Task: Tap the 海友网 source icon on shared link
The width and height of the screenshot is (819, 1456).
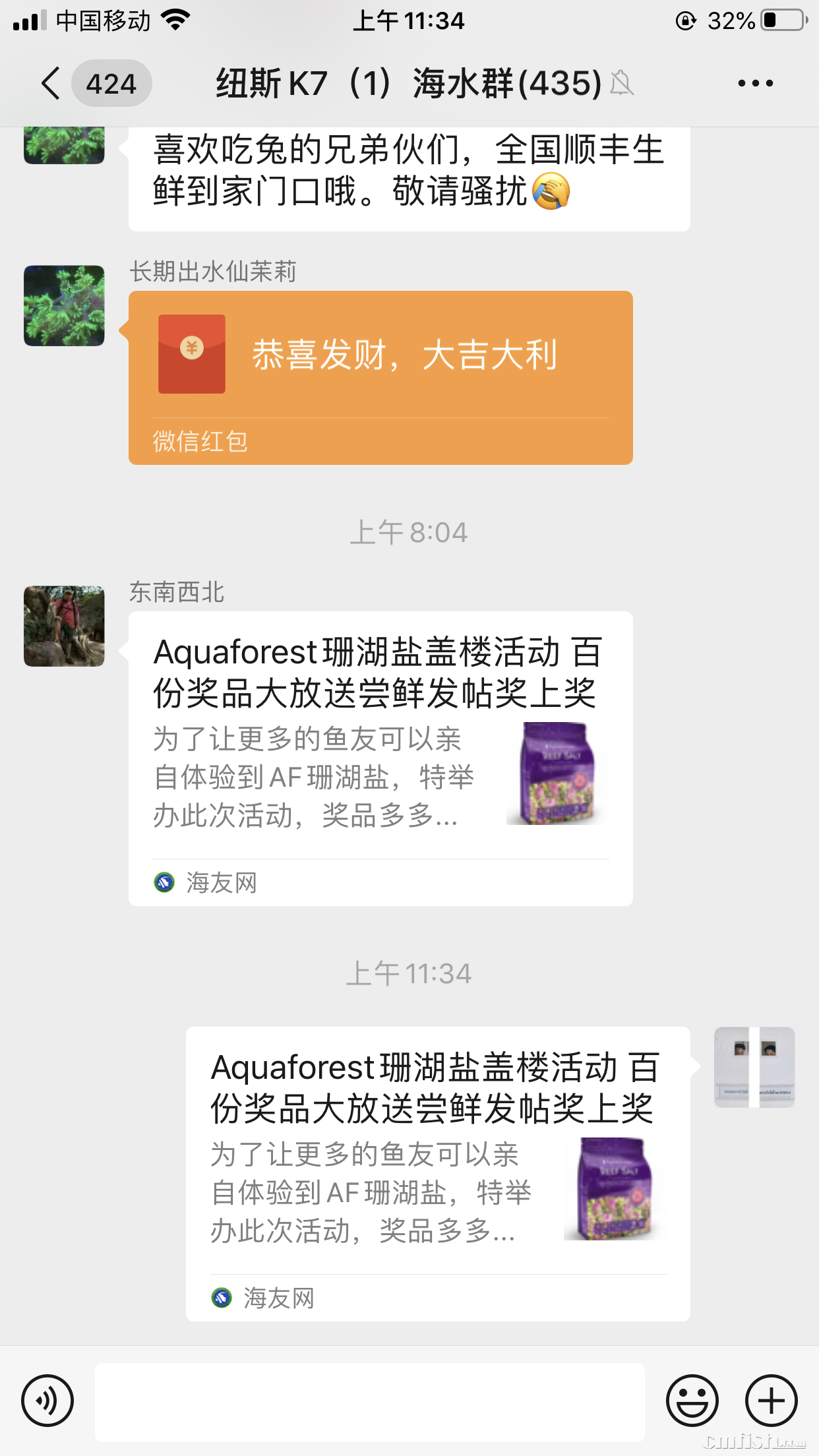Action: (164, 882)
